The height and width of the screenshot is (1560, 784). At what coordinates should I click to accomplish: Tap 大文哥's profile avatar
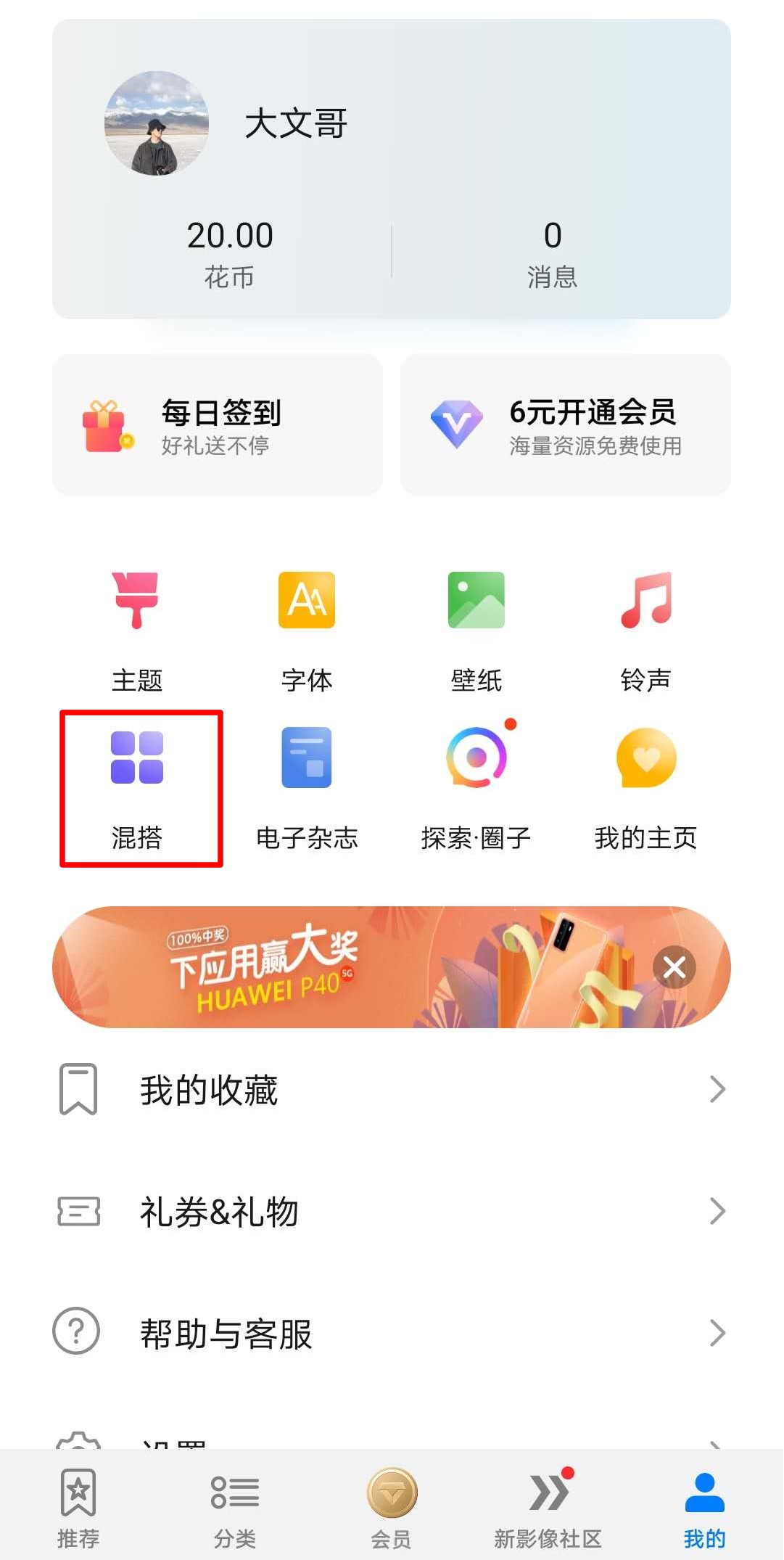(157, 125)
